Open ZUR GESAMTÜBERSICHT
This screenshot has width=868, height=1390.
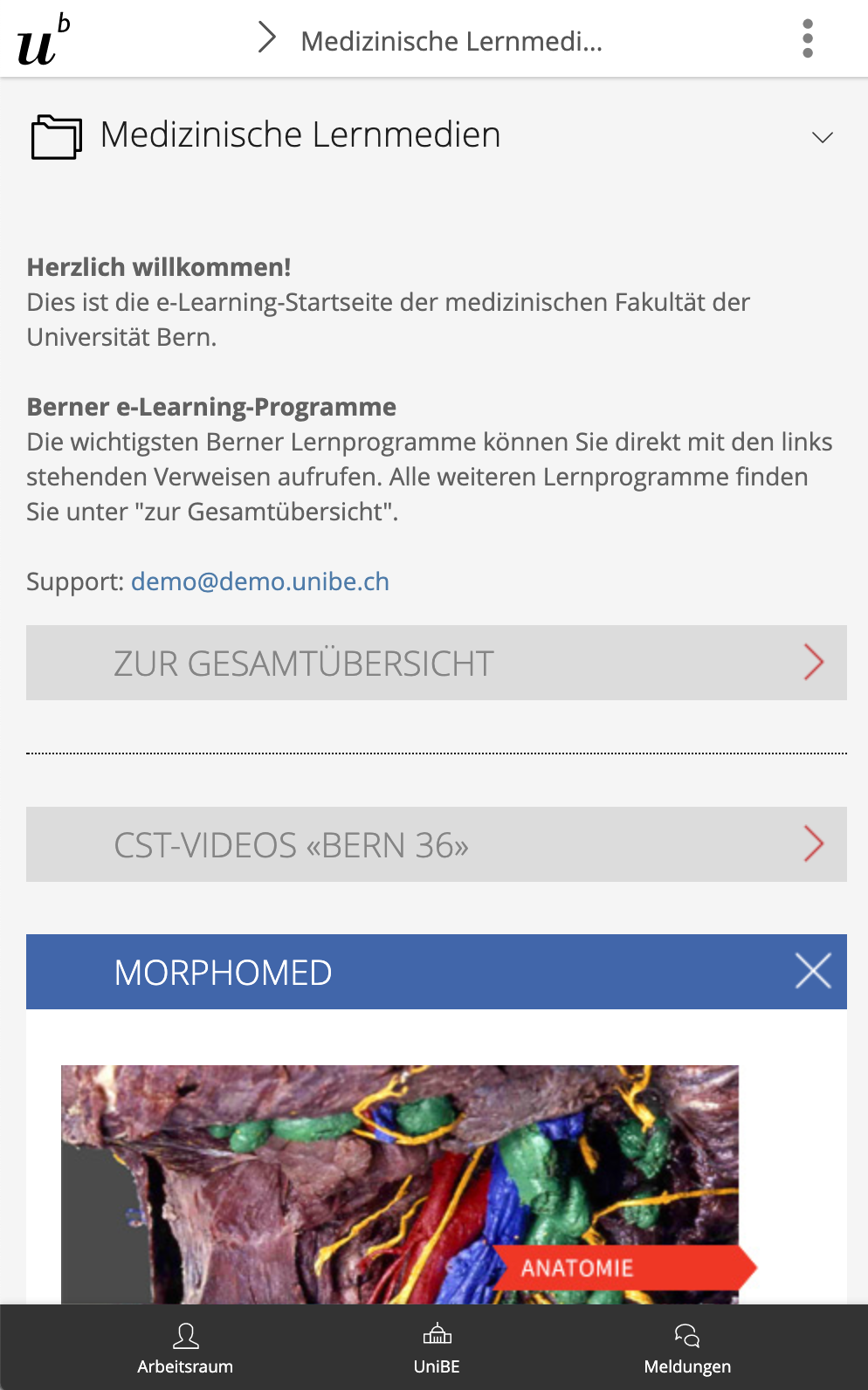pos(436,663)
